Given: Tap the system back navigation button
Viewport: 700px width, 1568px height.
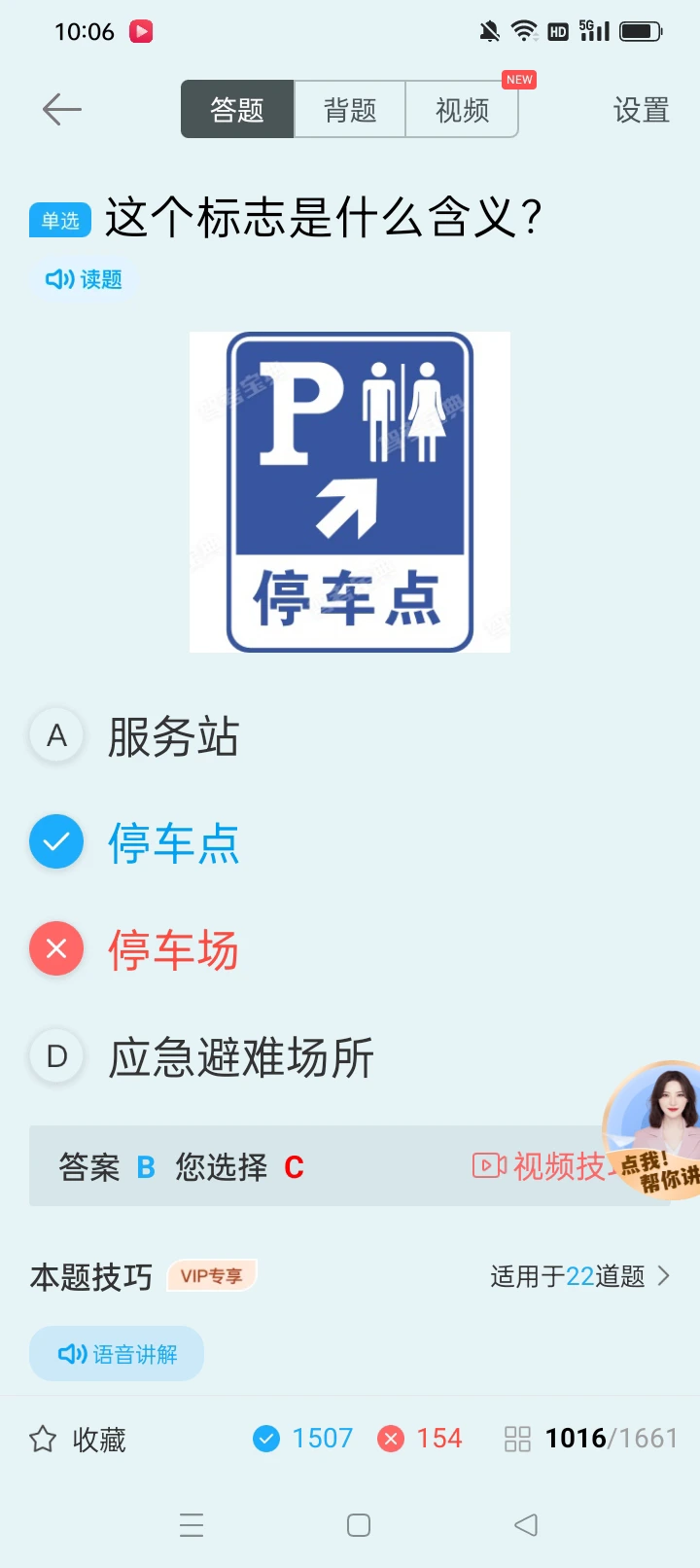Looking at the screenshot, I should (526, 1525).
